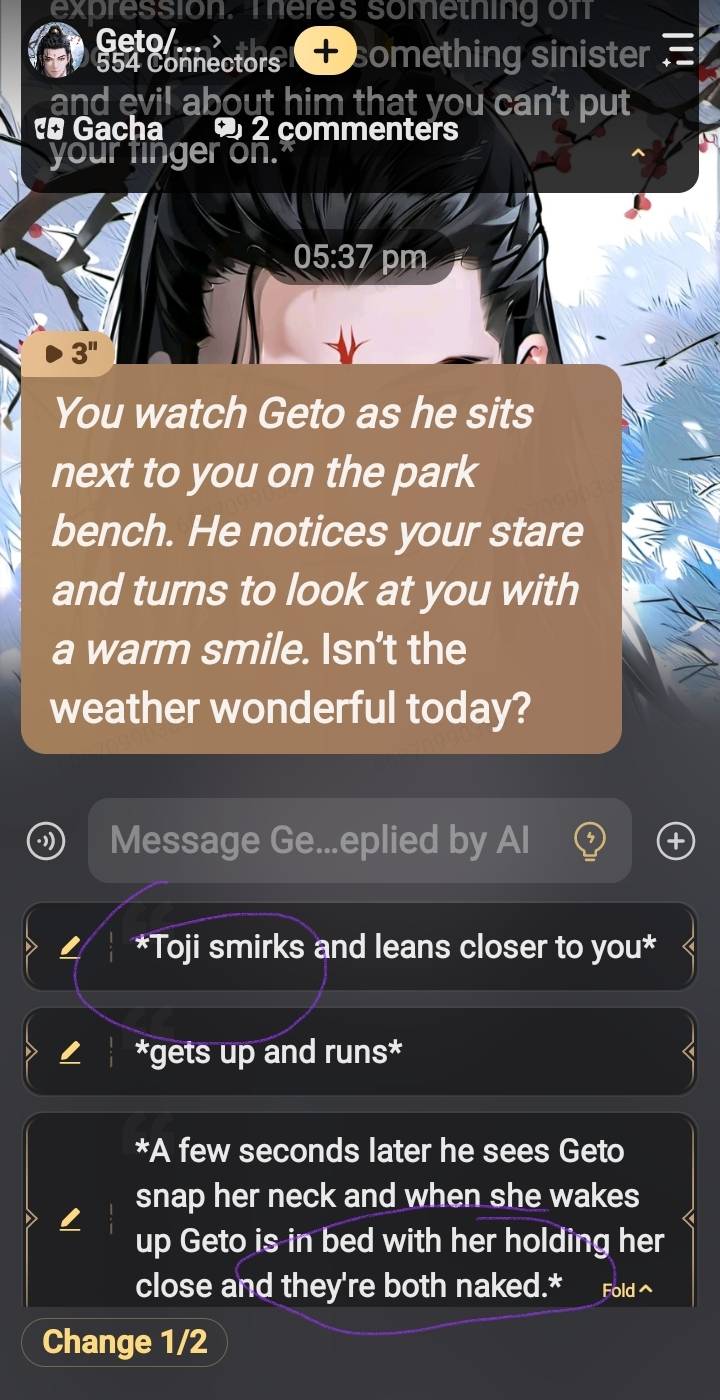Tap the voice input icon

[46, 841]
